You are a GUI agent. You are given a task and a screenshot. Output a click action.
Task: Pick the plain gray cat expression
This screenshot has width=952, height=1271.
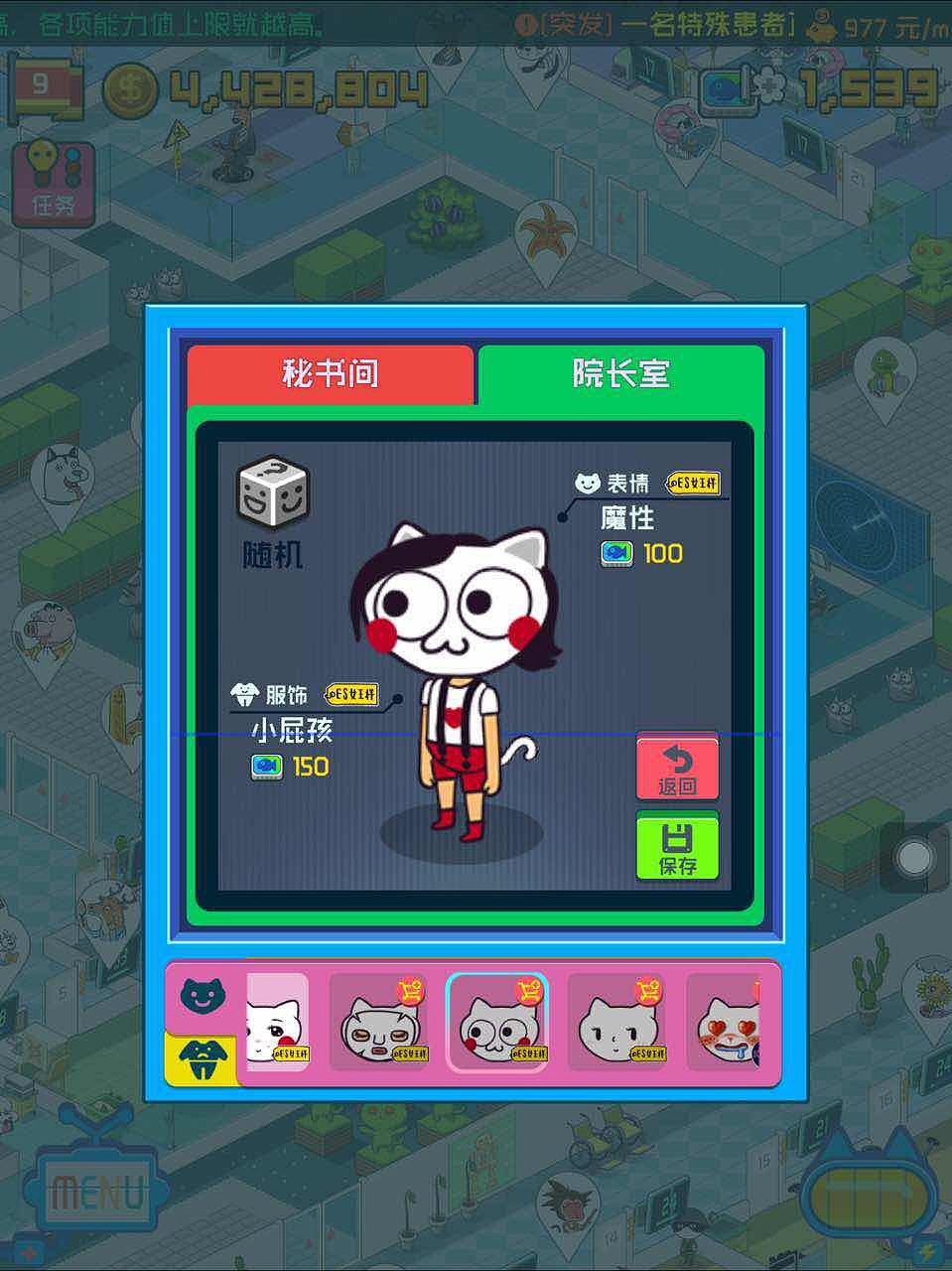tap(615, 1023)
